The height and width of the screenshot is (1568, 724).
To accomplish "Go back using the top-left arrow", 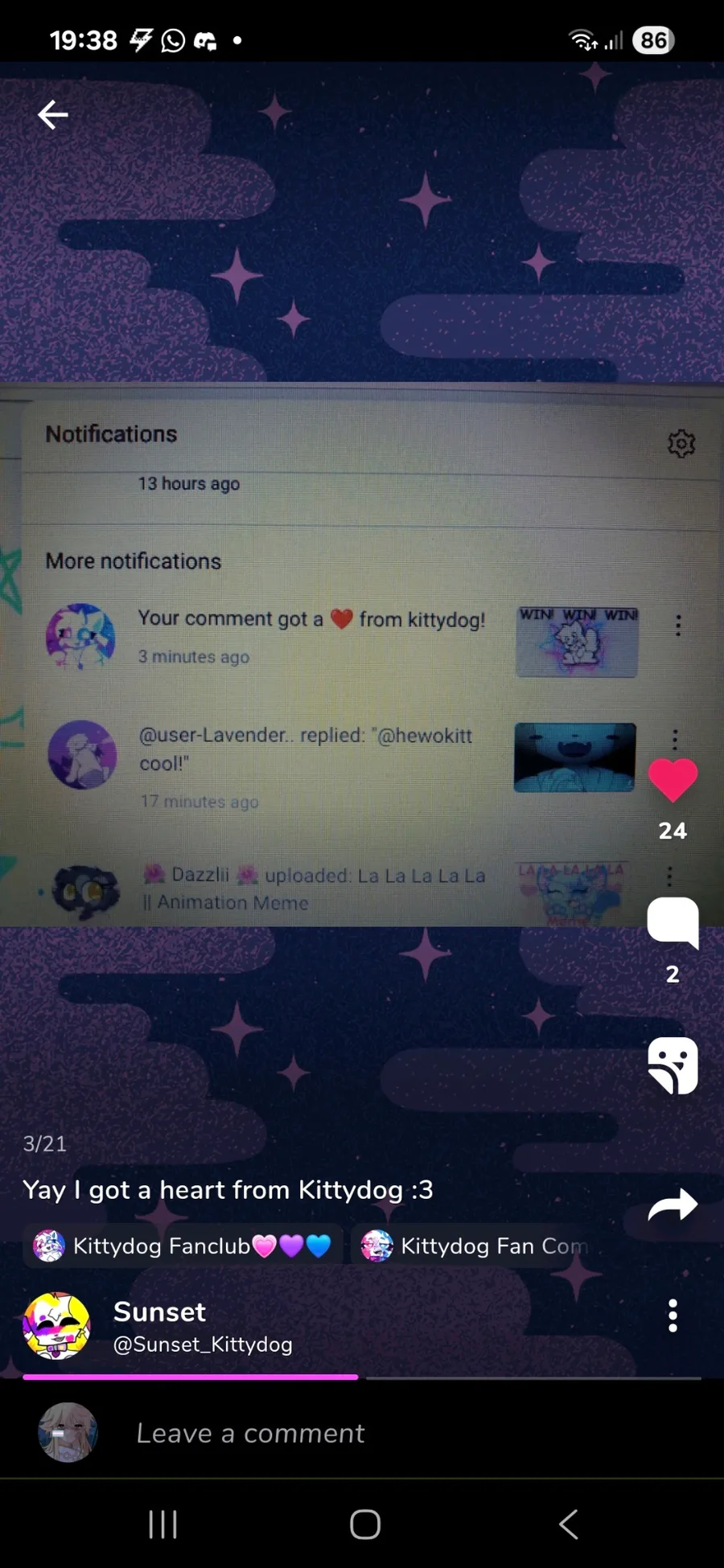I will coord(53,115).
